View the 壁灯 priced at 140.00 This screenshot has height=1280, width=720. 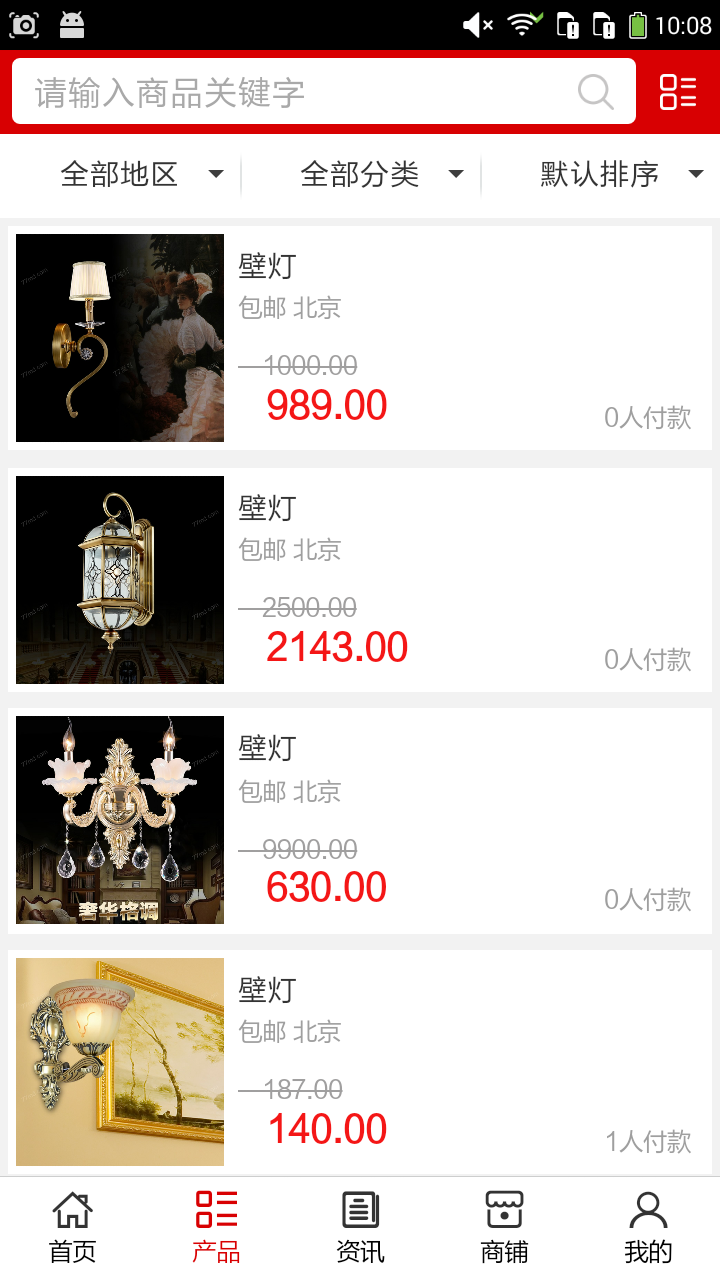pyautogui.click(x=360, y=1062)
